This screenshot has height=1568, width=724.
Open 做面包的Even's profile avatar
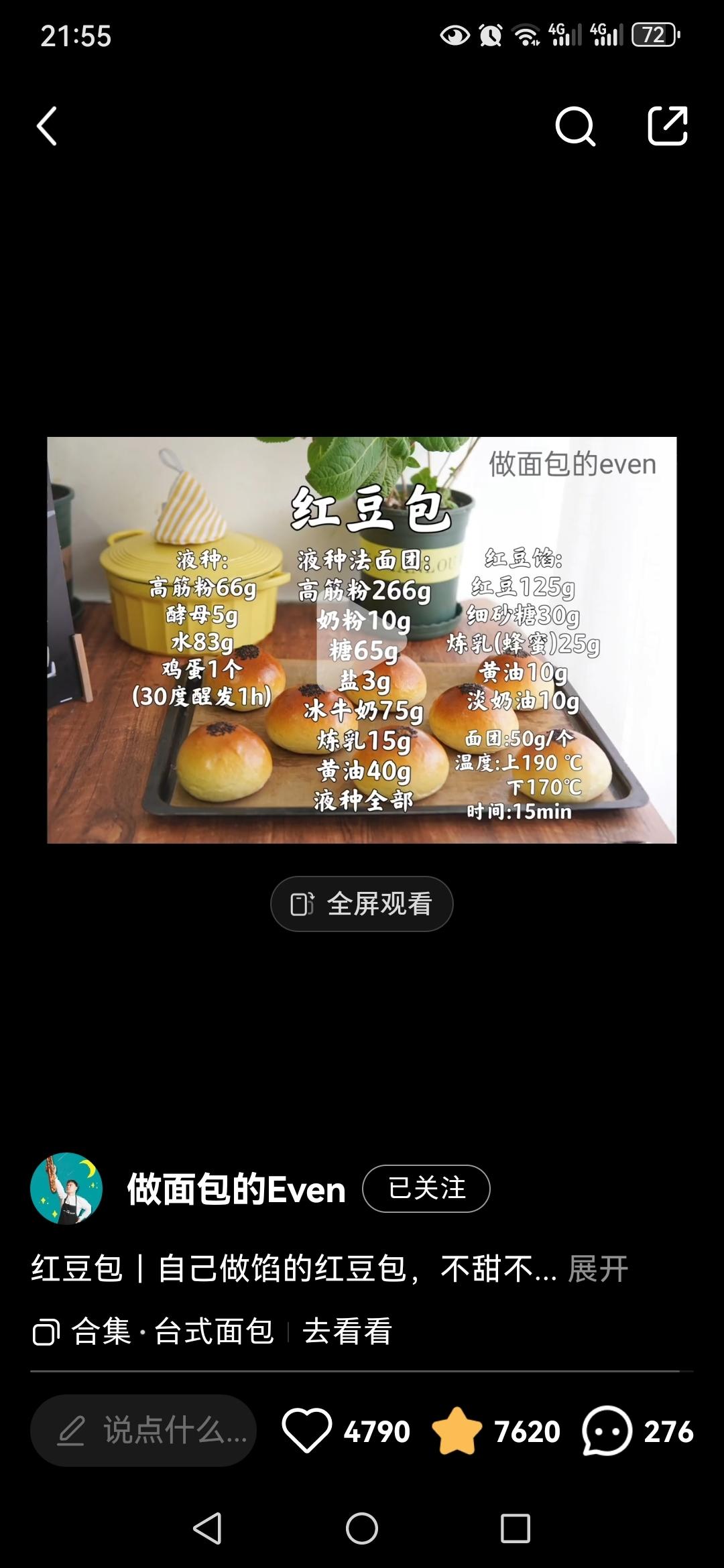(x=66, y=1188)
